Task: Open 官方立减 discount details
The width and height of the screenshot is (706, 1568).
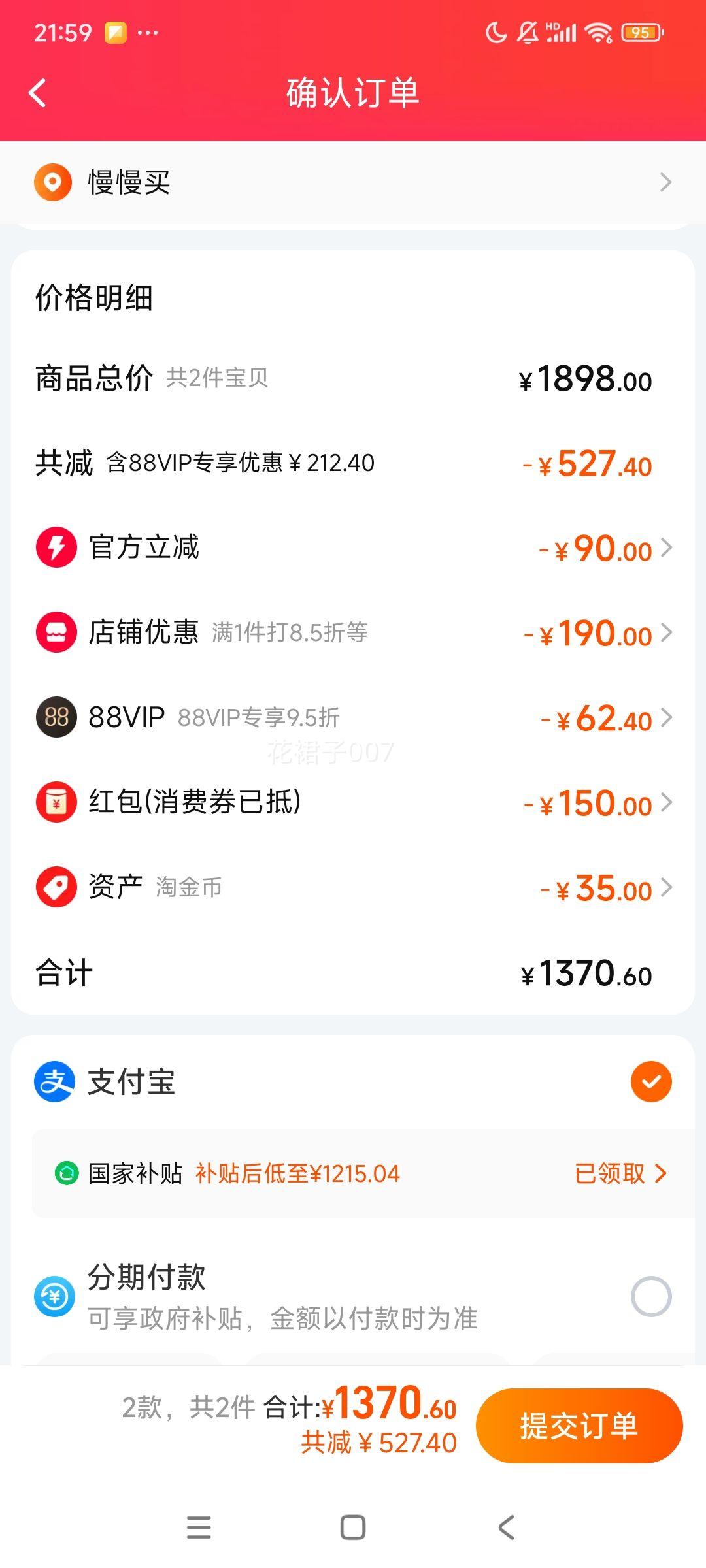Action: 353,547
